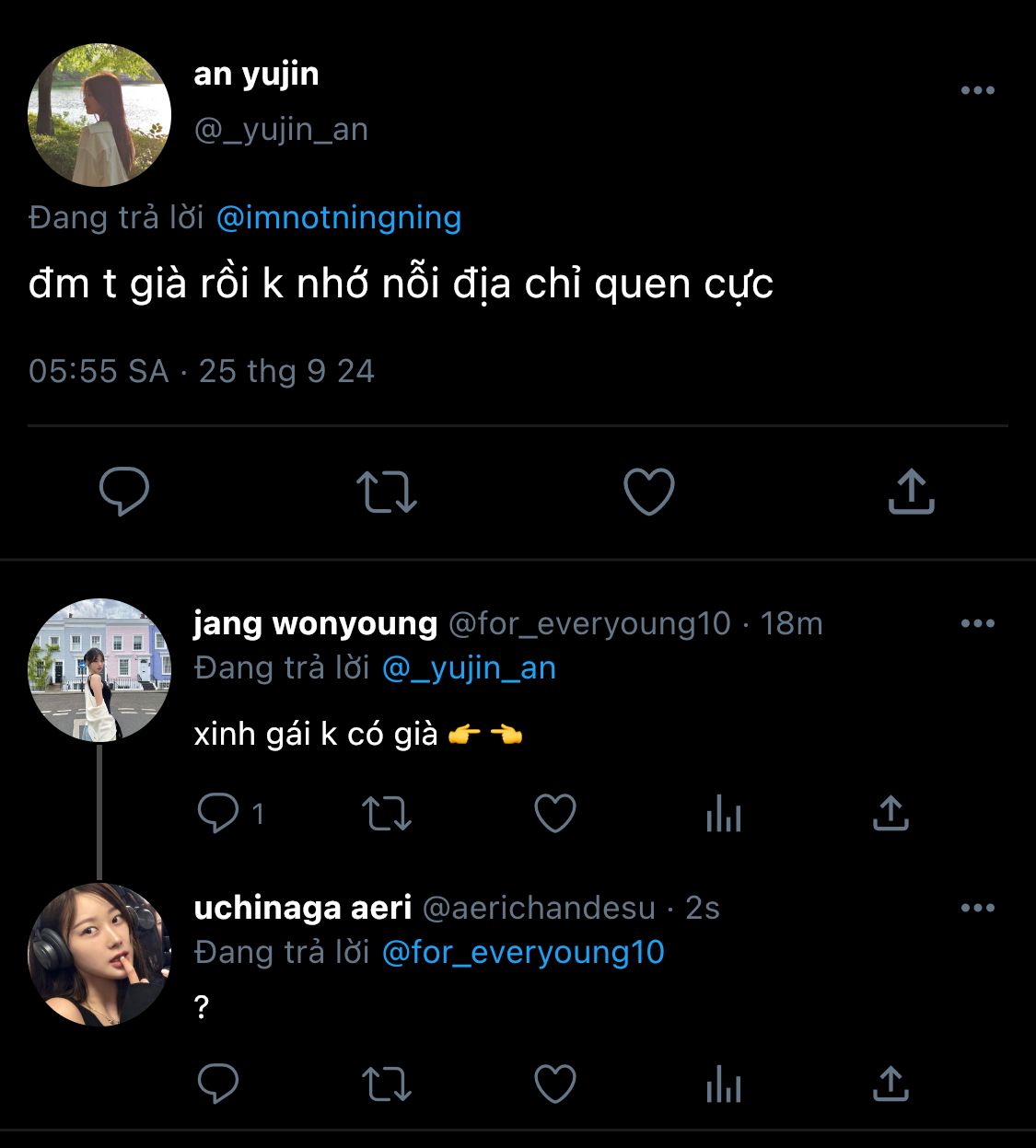This screenshot has width=1036, height=1148.
Task: Reply to jang wonyoung's comment
Action: (x=218, y=813)
